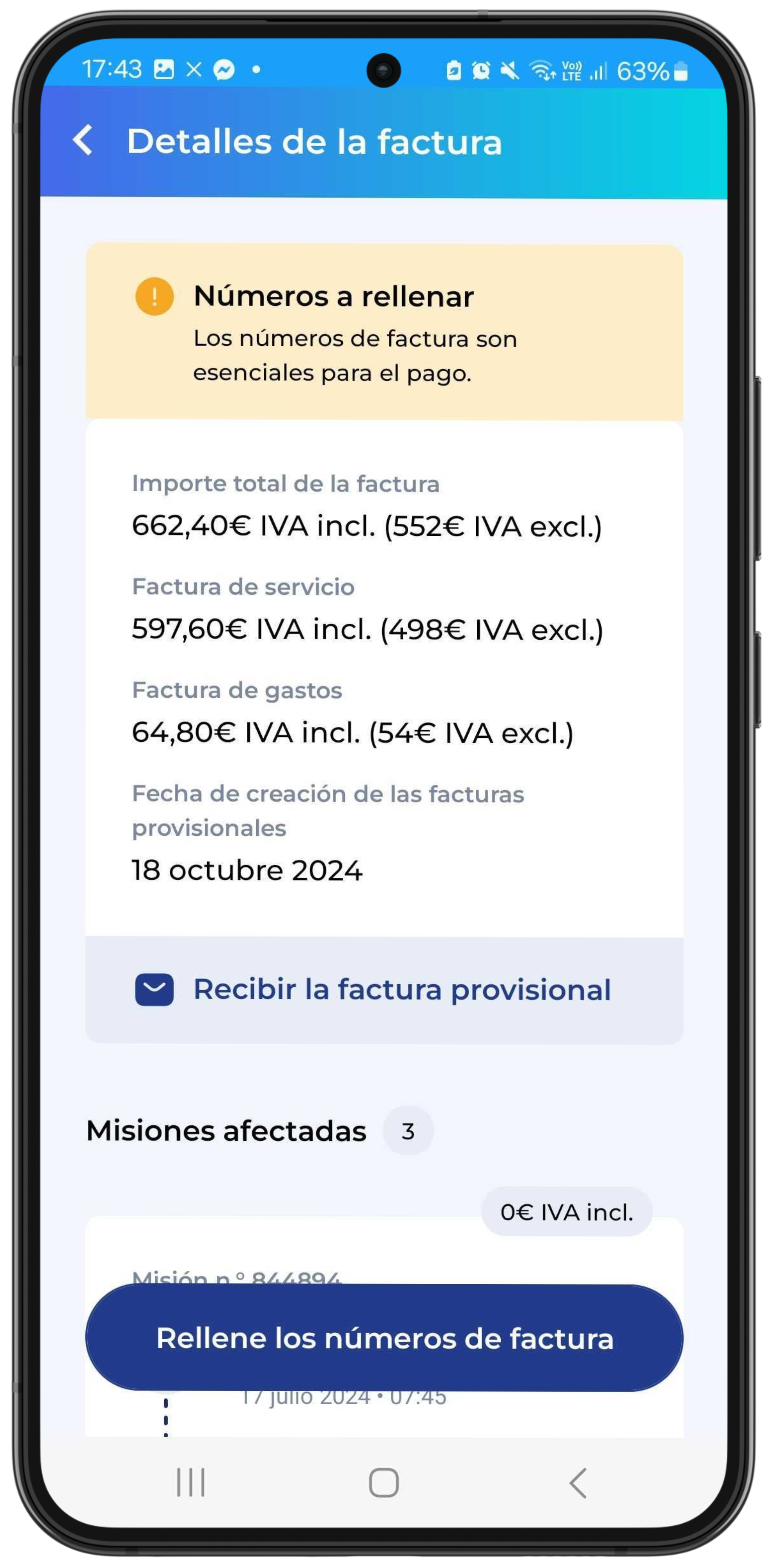Tap Rellene los números de factura
This screenshot has height=1568, width=772.
384,1339
